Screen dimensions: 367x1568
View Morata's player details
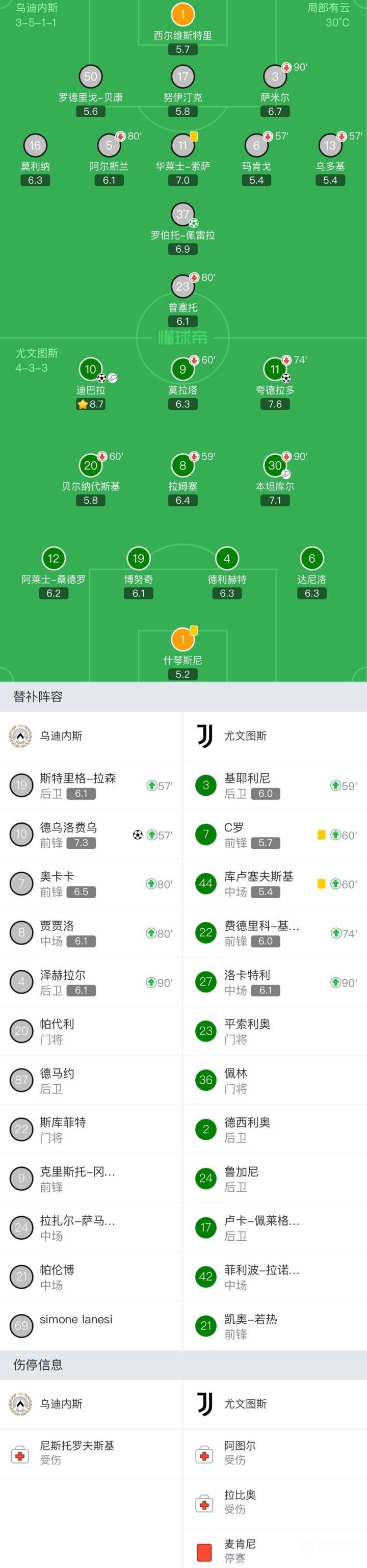(182, 370)
